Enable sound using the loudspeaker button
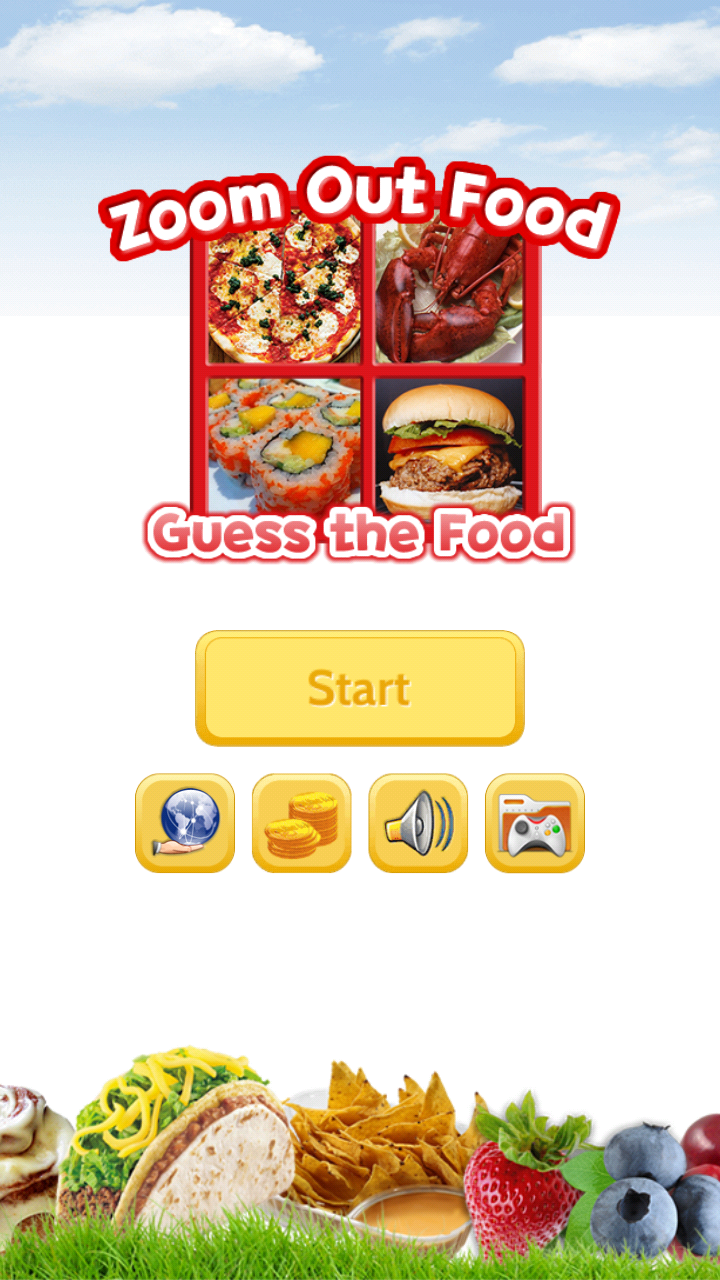 pyautogui.click(x=418, y=822)
